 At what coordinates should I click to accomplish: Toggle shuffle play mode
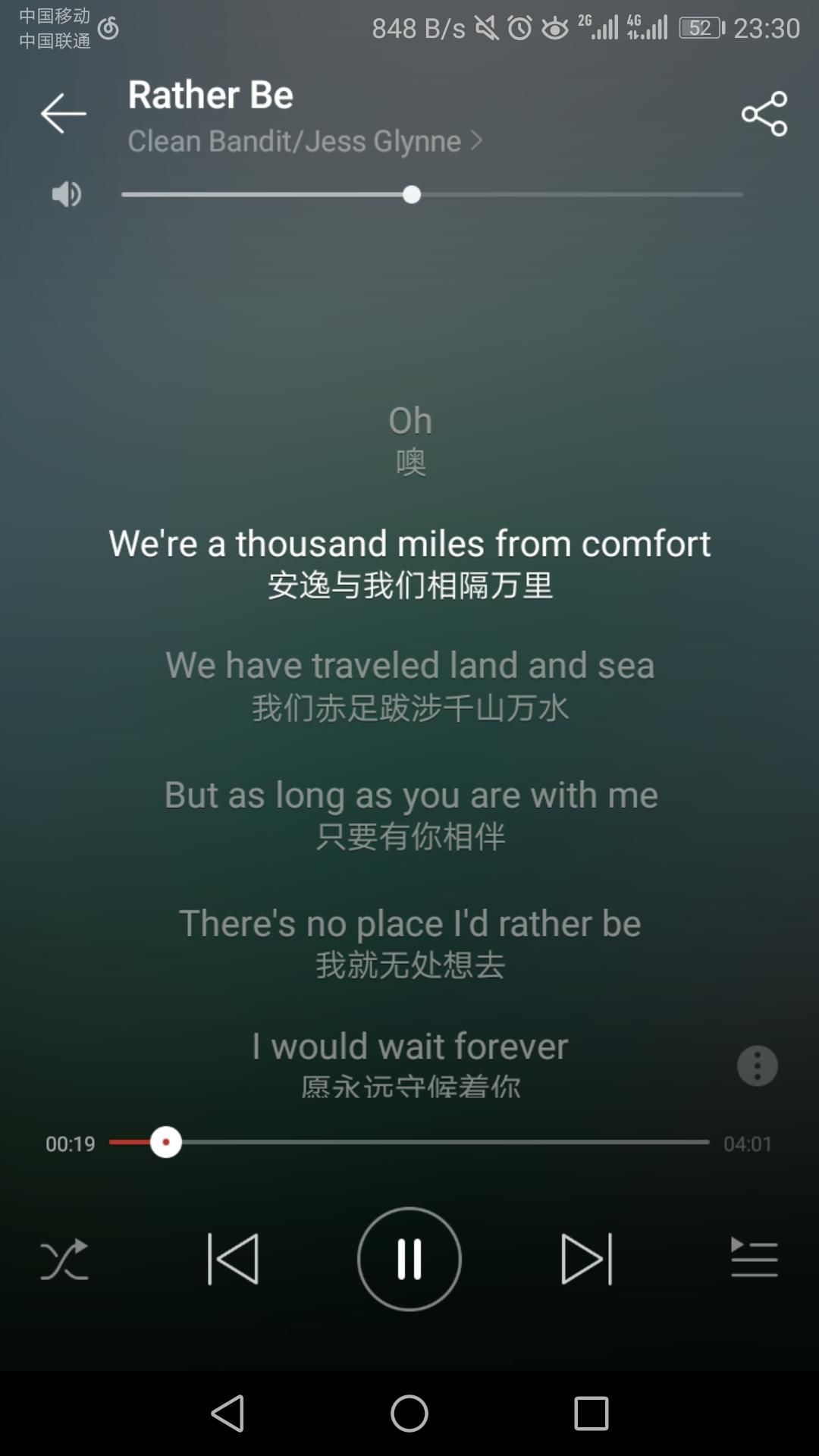(x=64, y=1260)
